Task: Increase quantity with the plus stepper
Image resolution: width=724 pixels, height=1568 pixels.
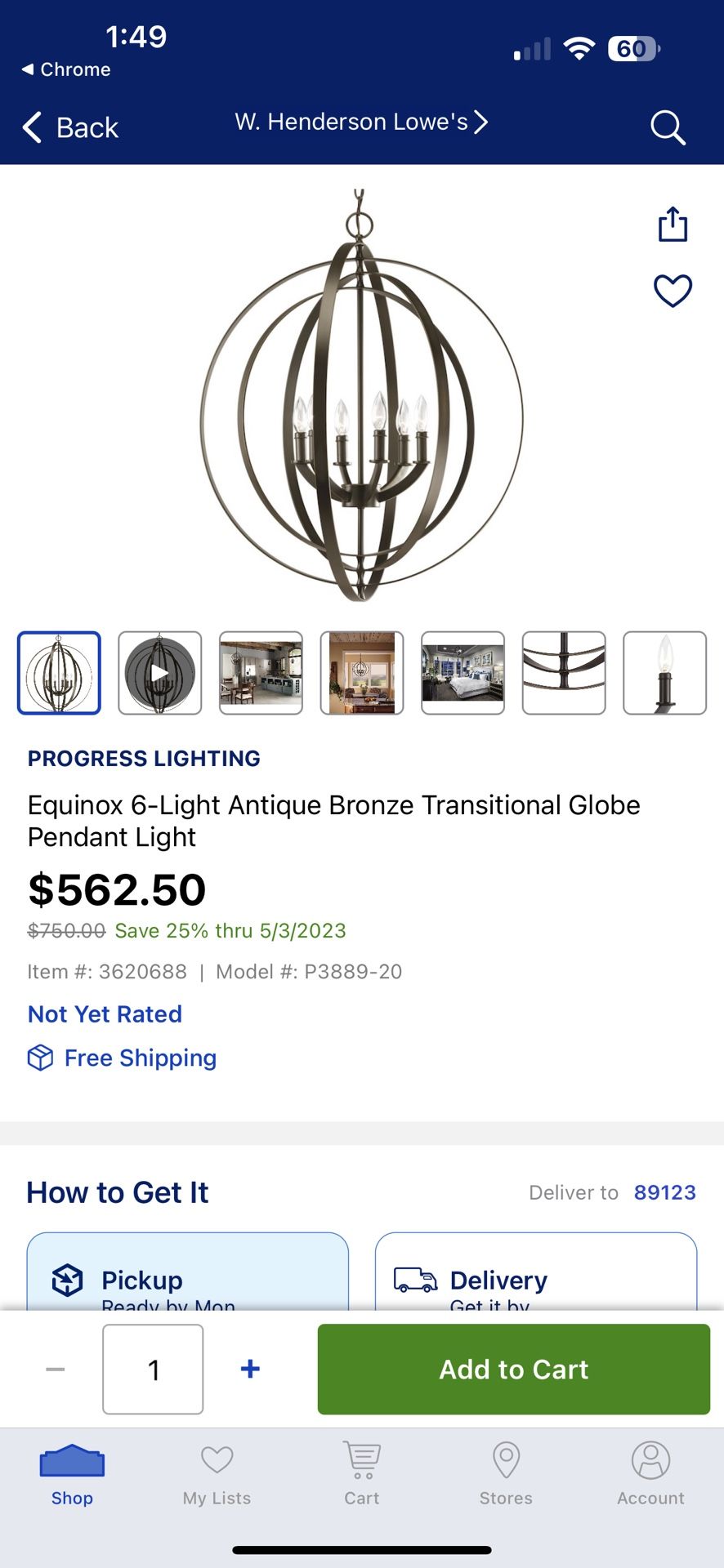Action: tap(250, 1369)
